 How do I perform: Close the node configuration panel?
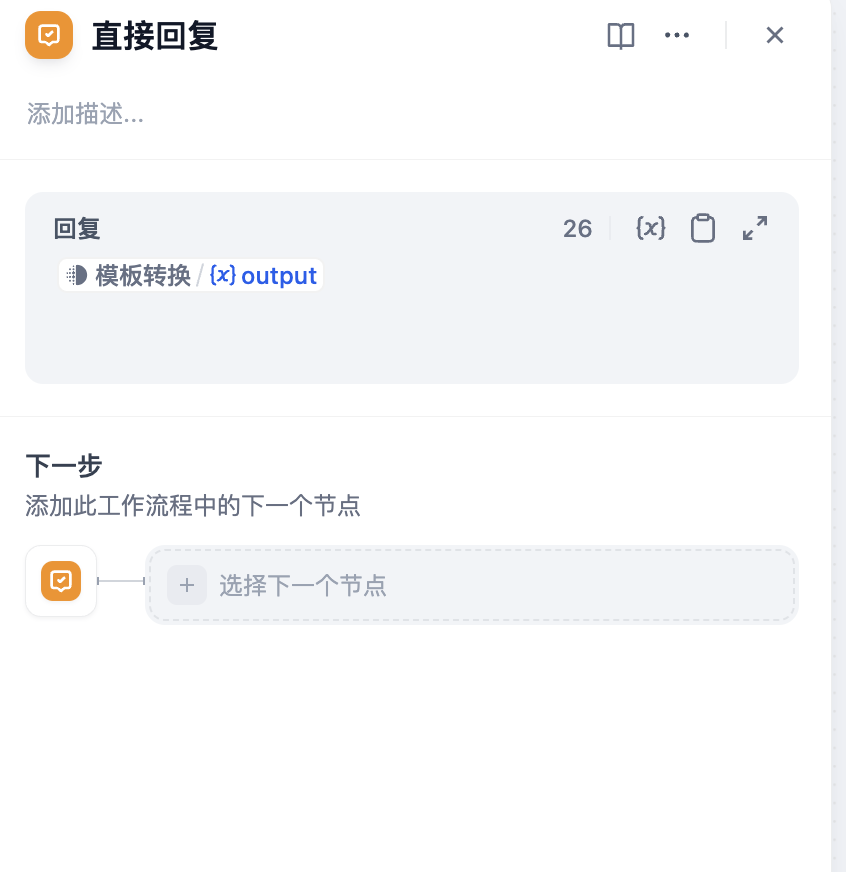coord(775,35)
